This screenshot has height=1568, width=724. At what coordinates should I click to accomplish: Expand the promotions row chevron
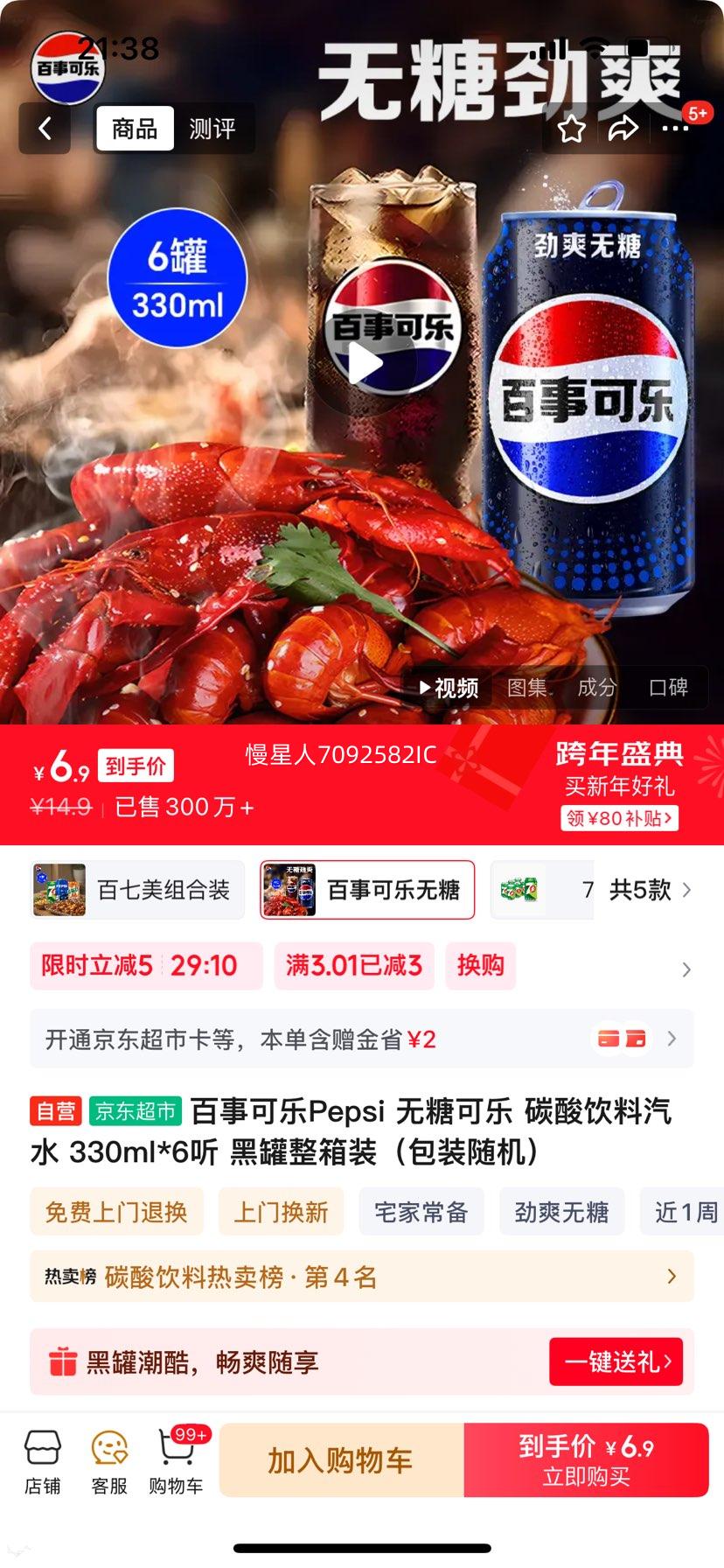(x=686, y=969)
